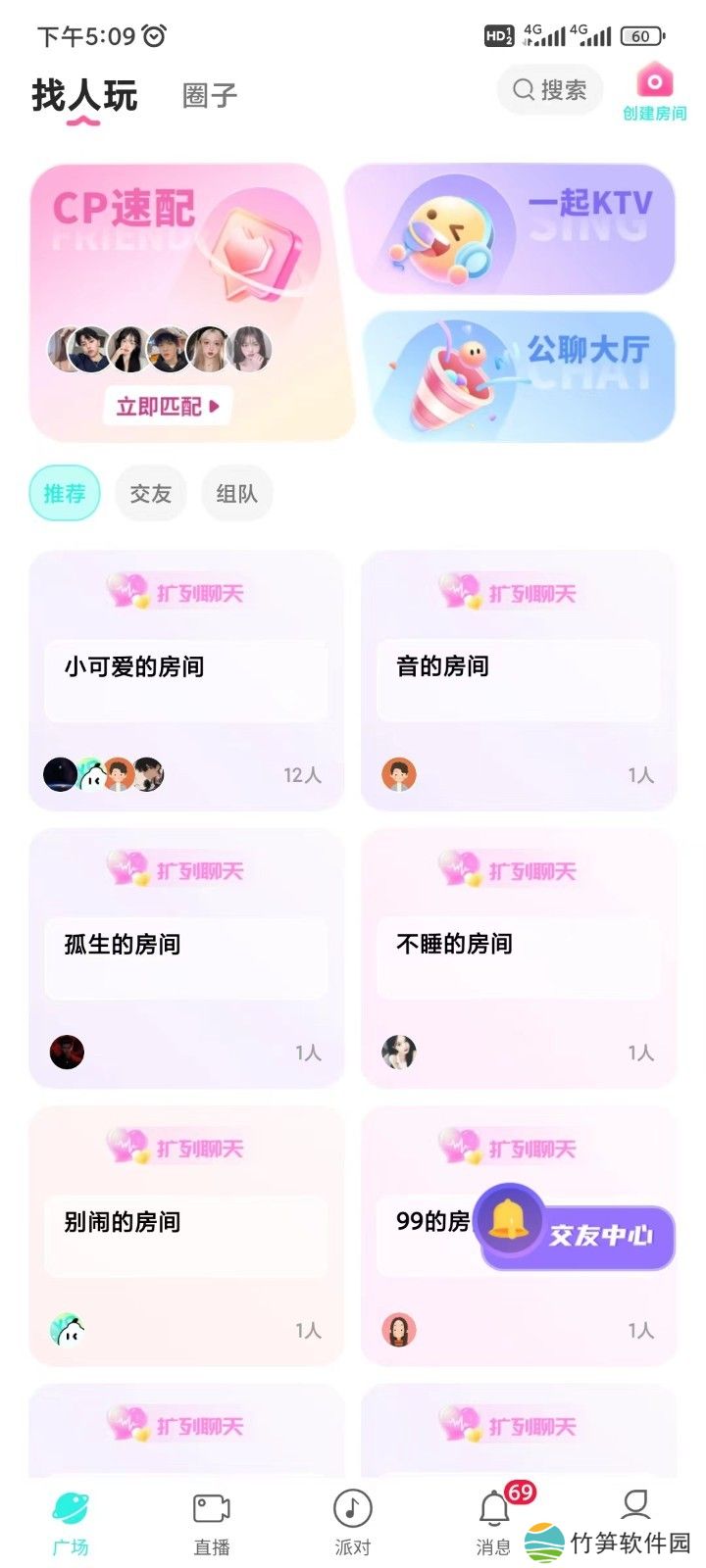Open 孤生的房间 room card

(186, 957)
